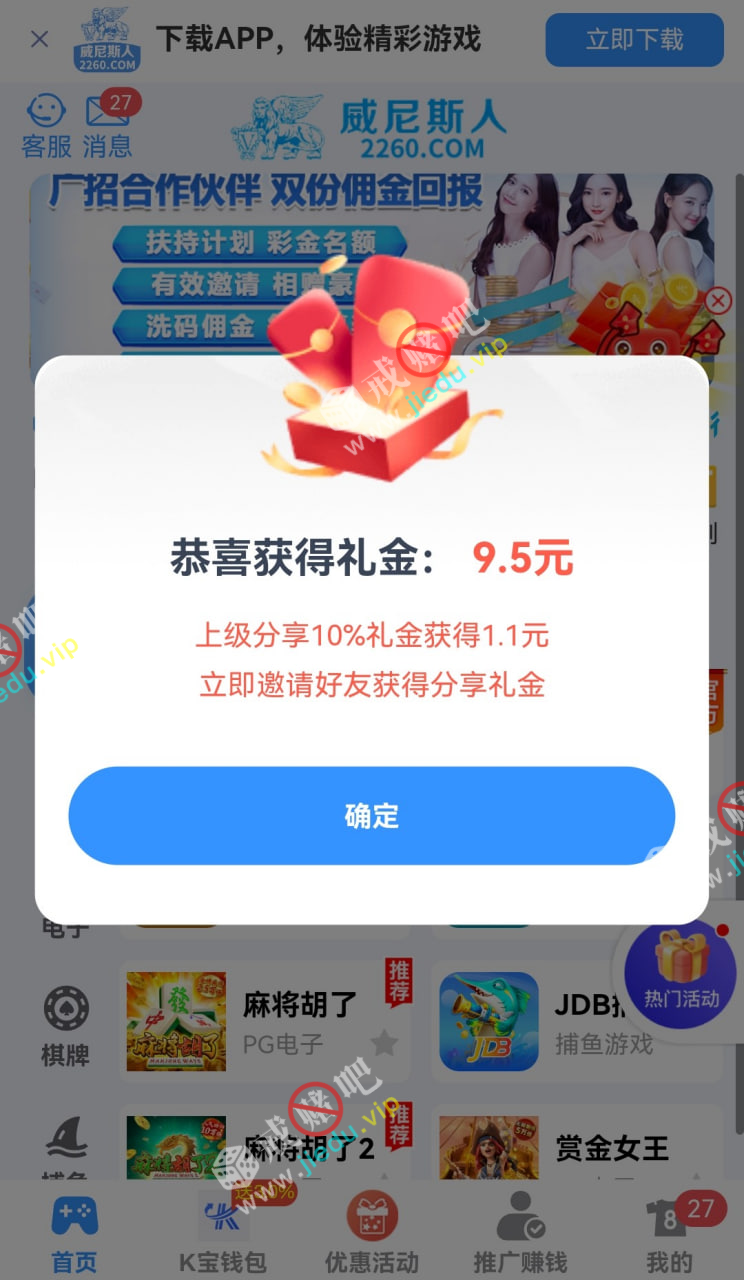Image resolution: width=744 pixels, height=1280 pixels.
Task: Favorite 麻将胡了 with the star icon
Action: [384, 1043]
